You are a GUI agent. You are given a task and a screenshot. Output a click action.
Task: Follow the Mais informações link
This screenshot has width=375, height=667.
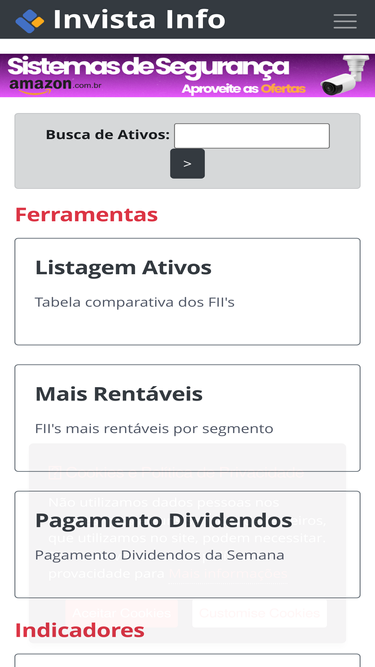[x=228, y=573]
